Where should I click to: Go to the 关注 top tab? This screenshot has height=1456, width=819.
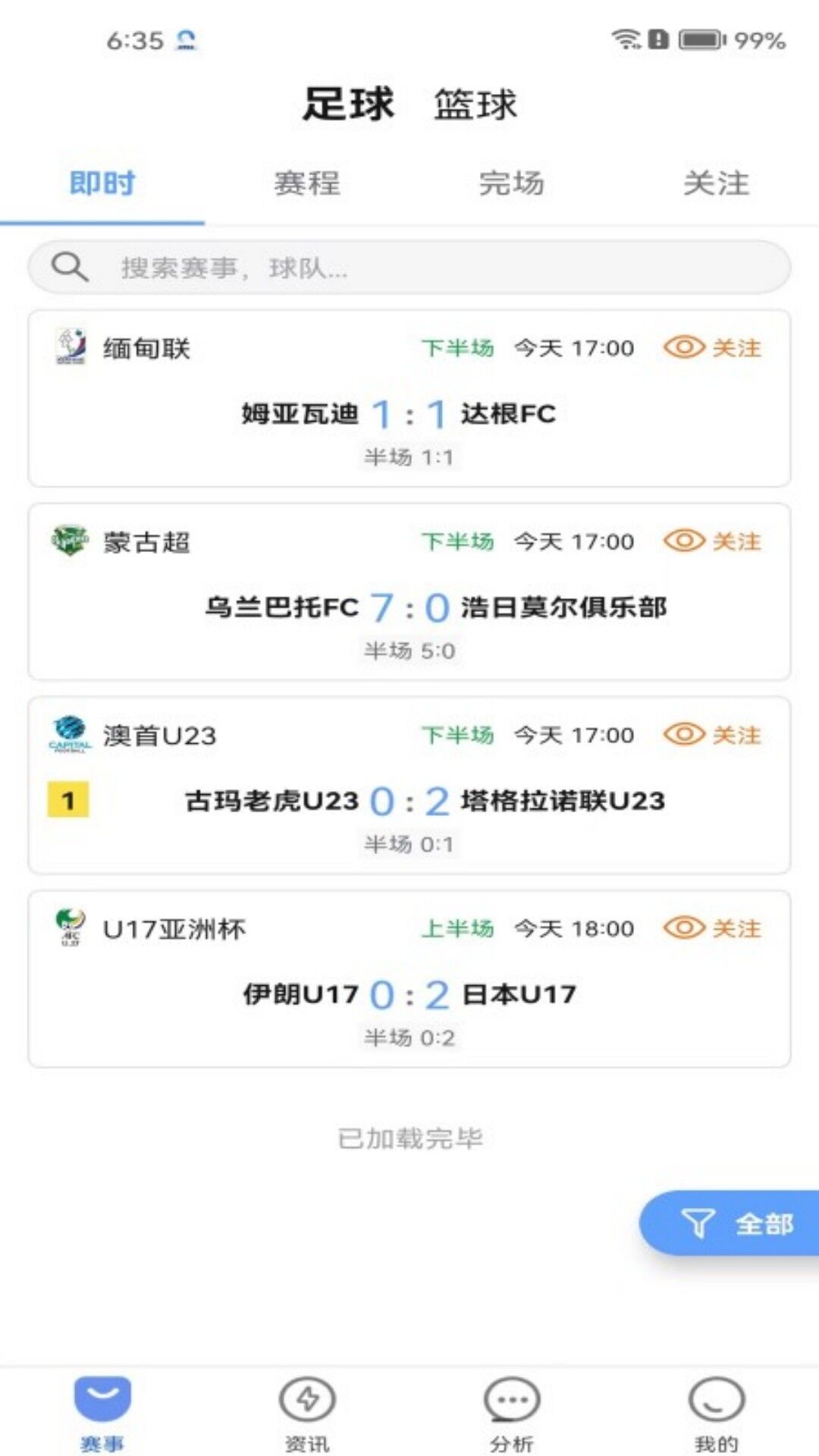coord(716,184)
